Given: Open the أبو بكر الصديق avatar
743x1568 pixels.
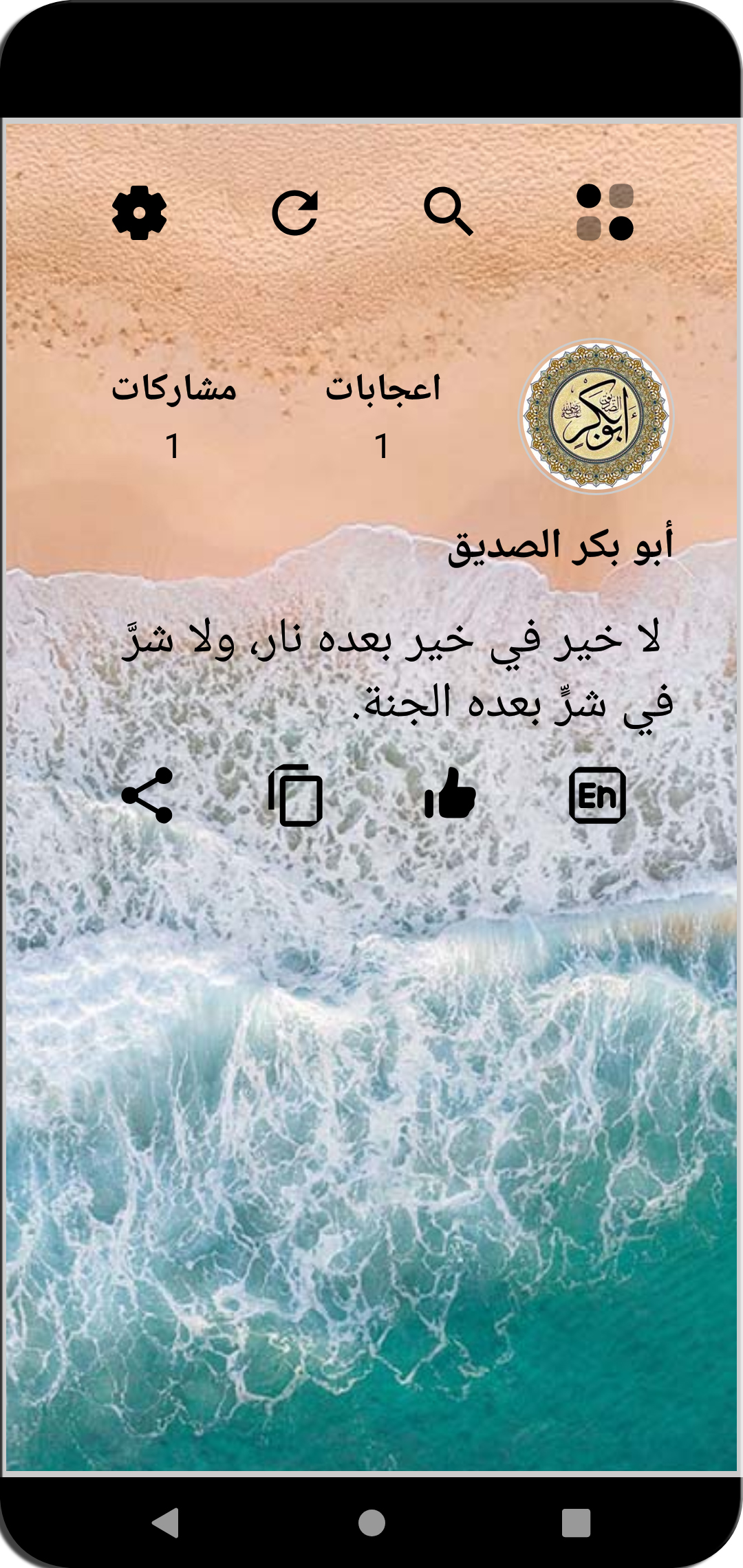Looking at the screenshot, I should (596, 417).
